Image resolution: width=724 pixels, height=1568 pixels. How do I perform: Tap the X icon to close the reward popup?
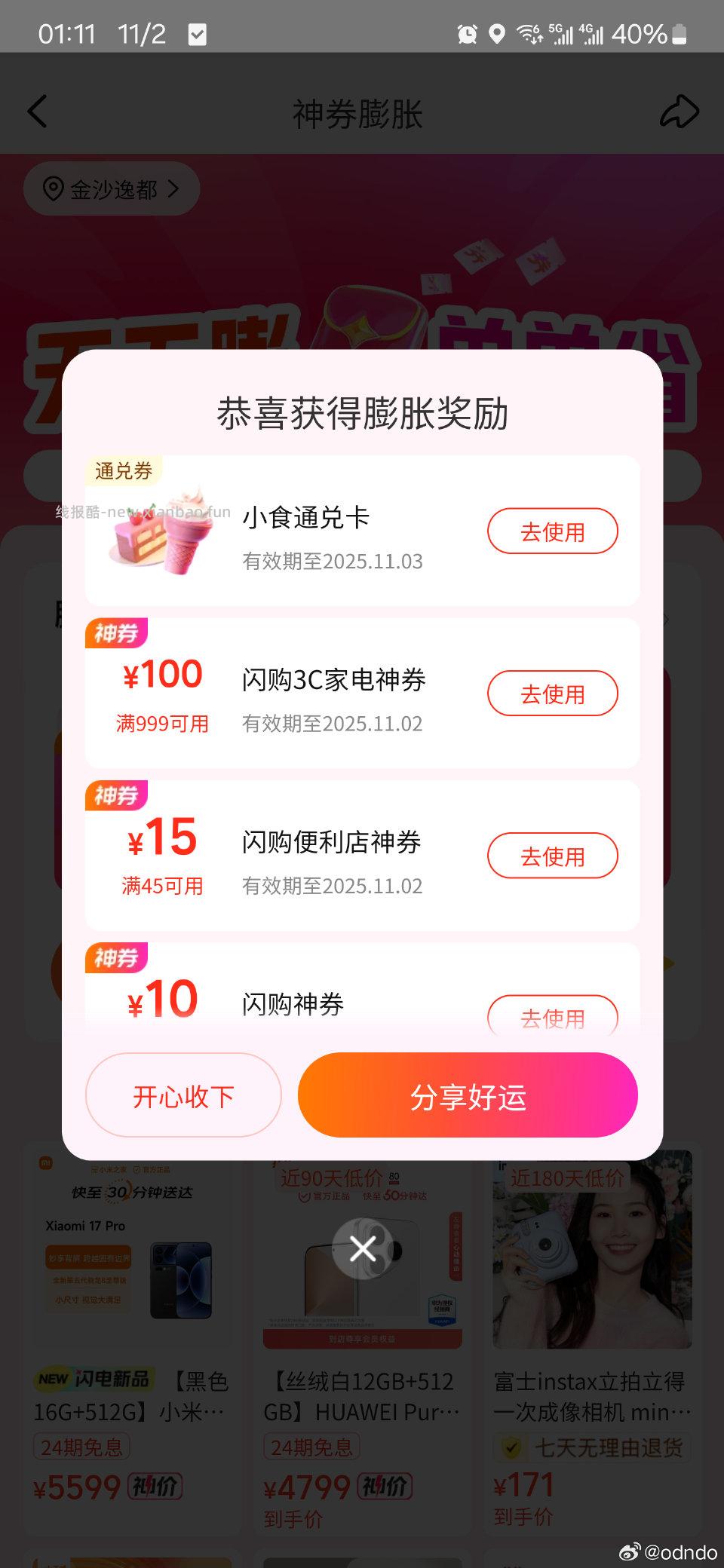pyautogui.click(x=362, y=1248)
